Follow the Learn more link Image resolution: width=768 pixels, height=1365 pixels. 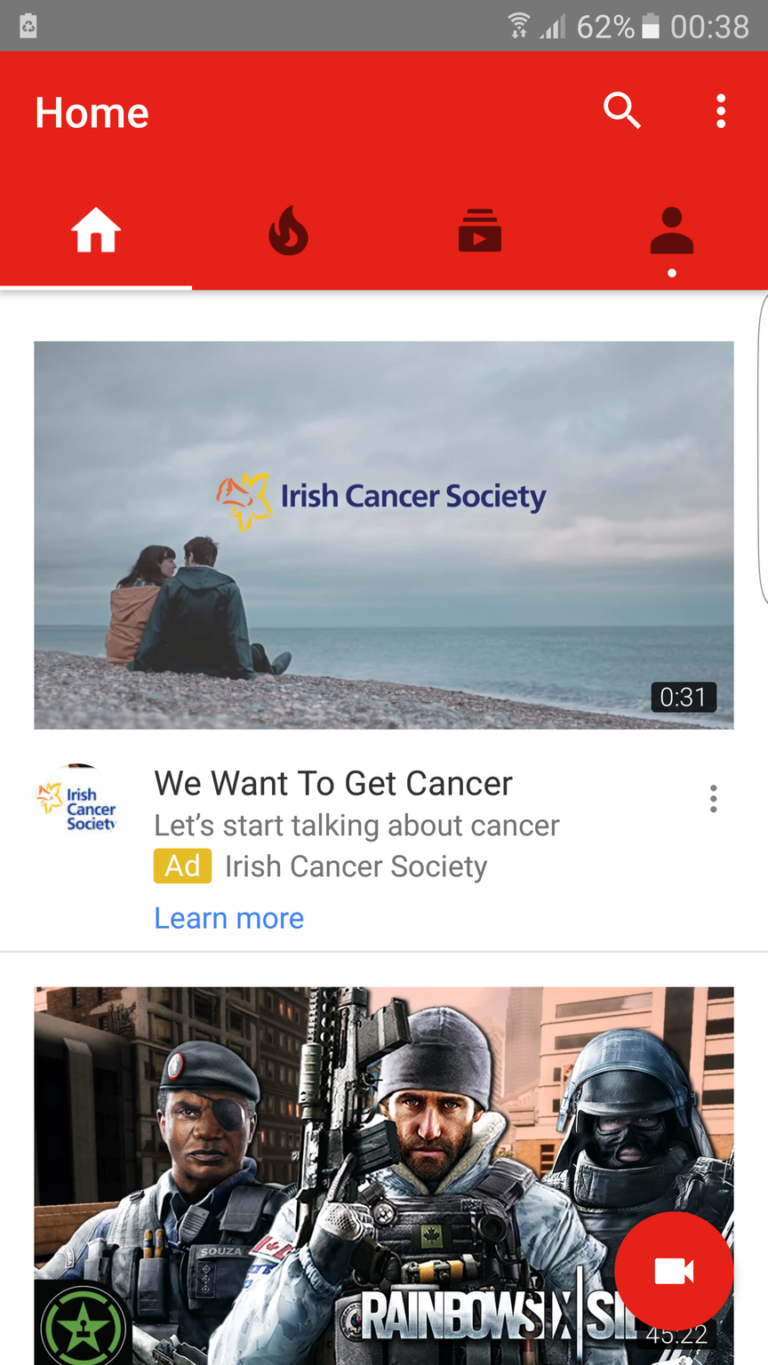229,918
